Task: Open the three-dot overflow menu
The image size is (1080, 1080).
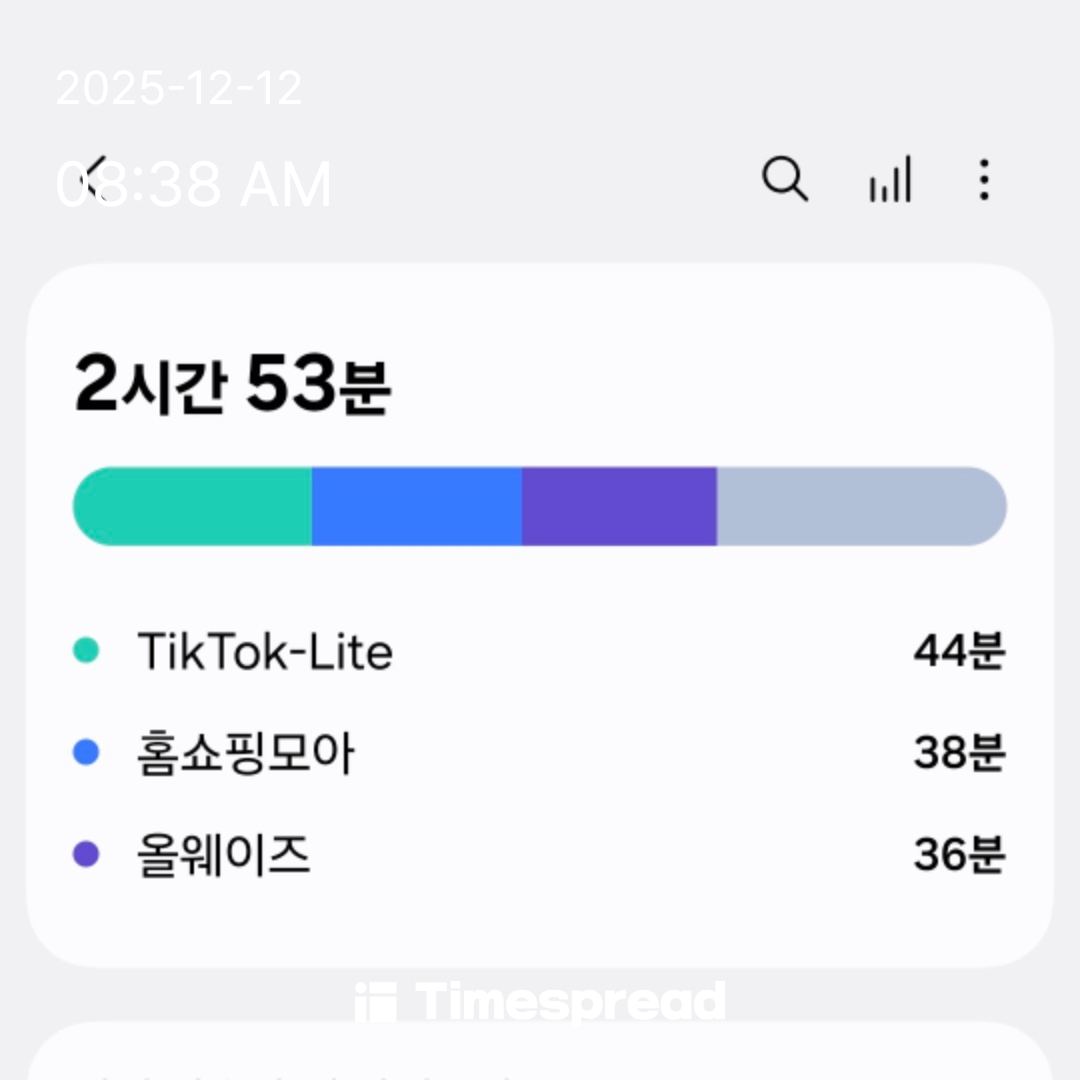Action: (985, 181)
